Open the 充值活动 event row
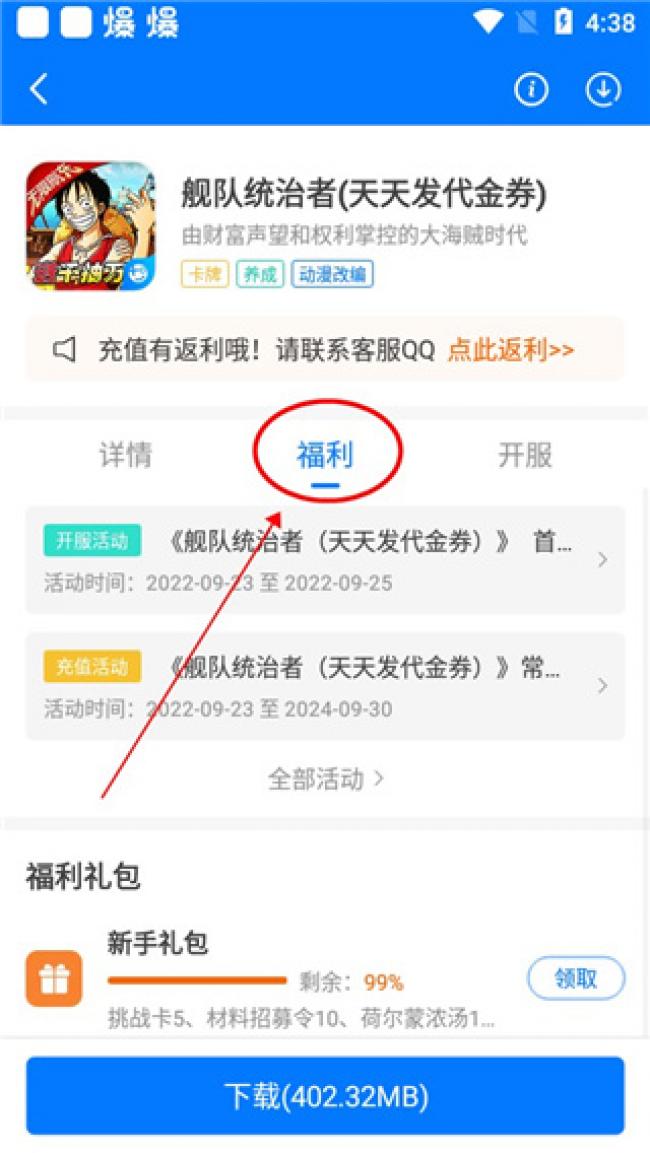 point(325,686)
